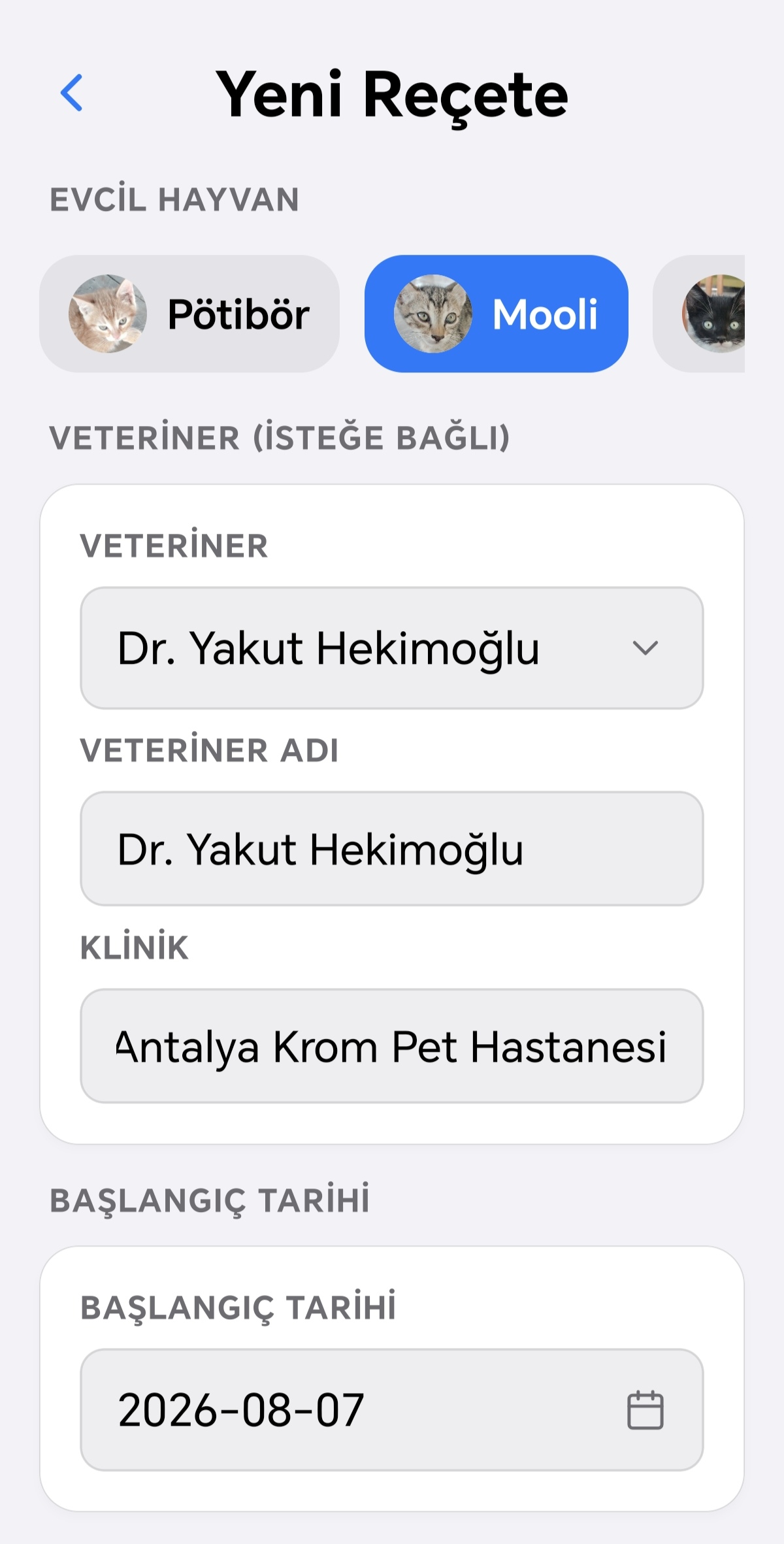Select the pet Pötibör
Image resolution: width=784 pixels, height=1544 pixels.
pos(189,314)
